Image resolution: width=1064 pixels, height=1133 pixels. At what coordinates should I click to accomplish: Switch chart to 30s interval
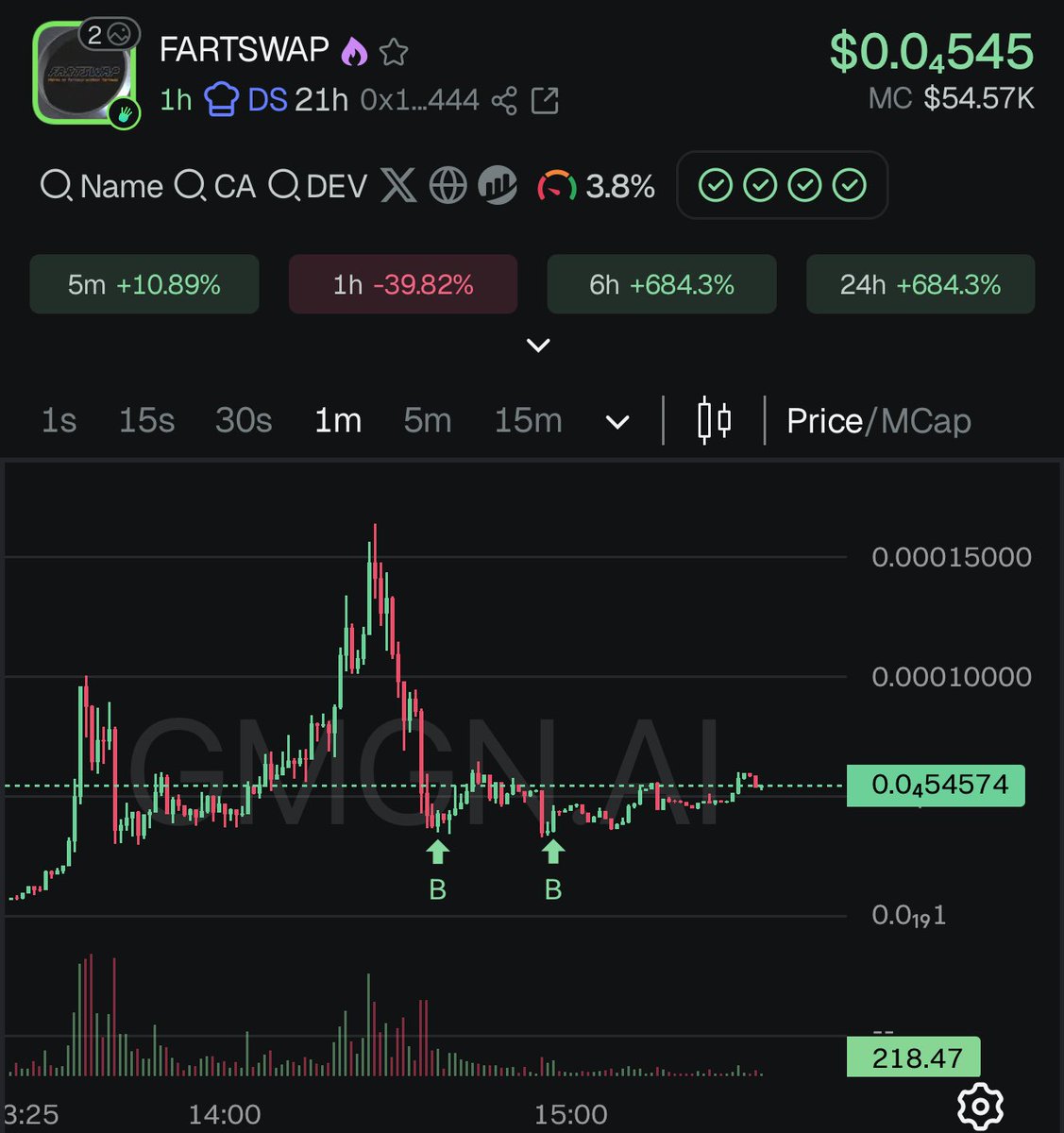(244, 420)
